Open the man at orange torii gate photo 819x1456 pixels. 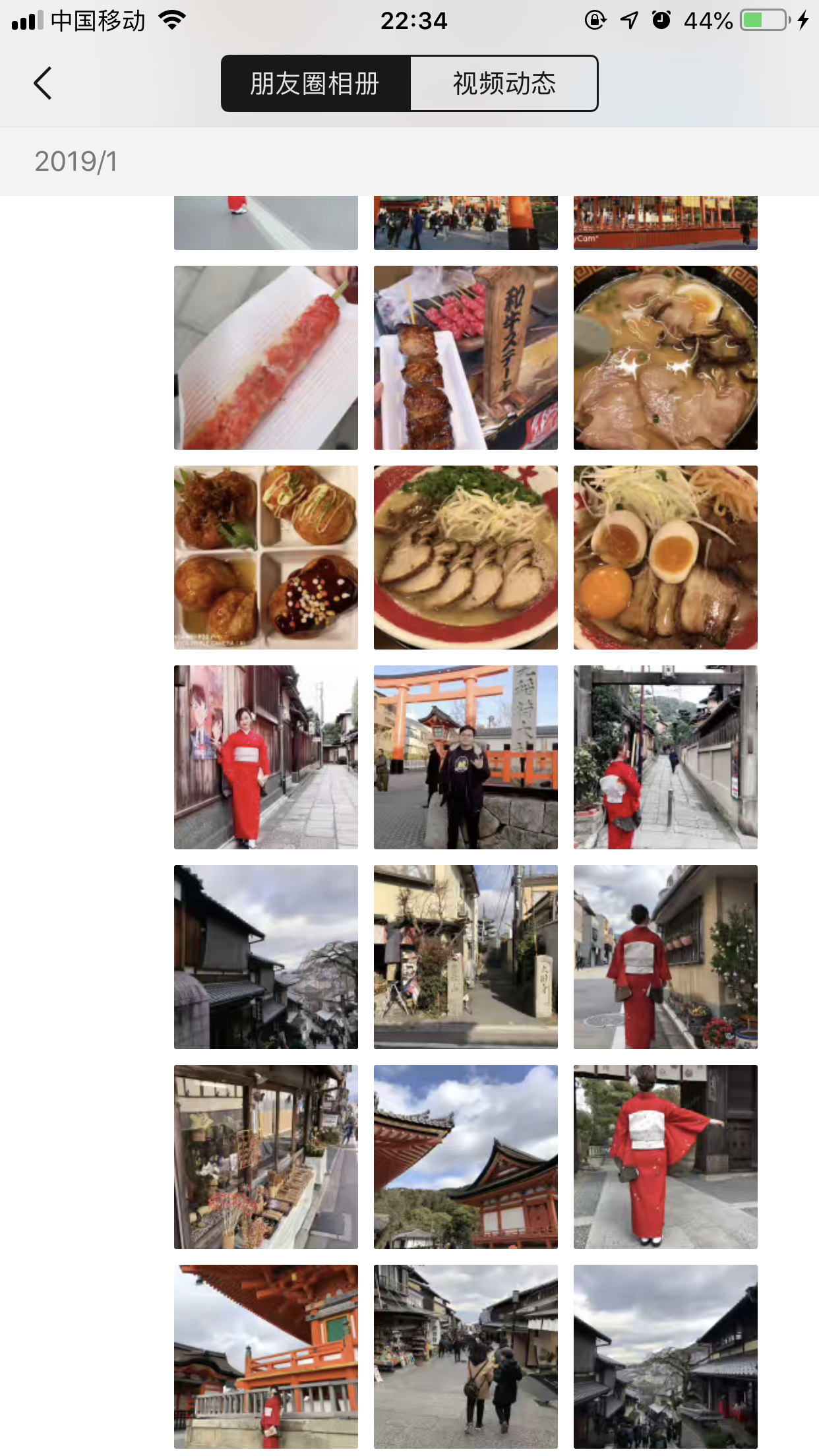coord(466,757)
